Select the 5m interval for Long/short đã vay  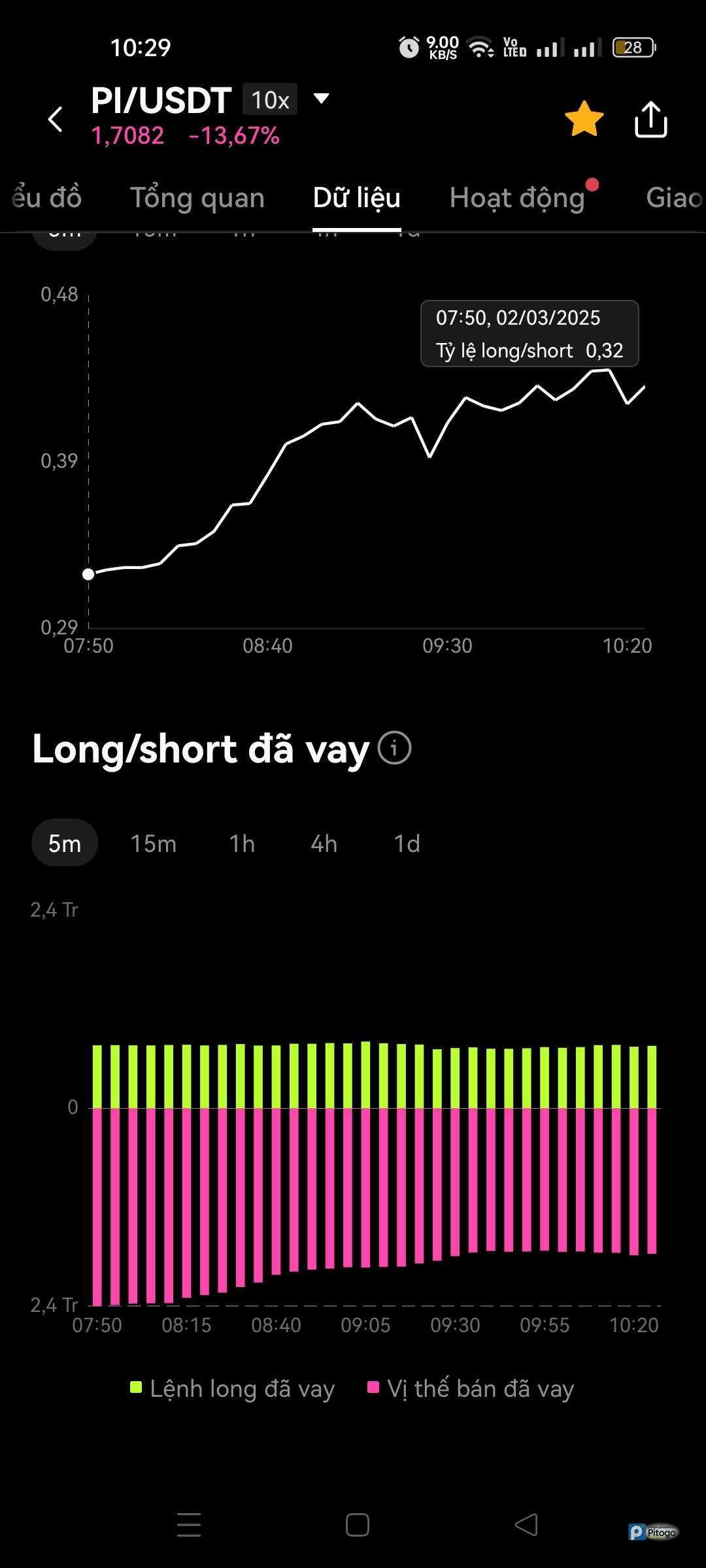click(x=65, y=843)
